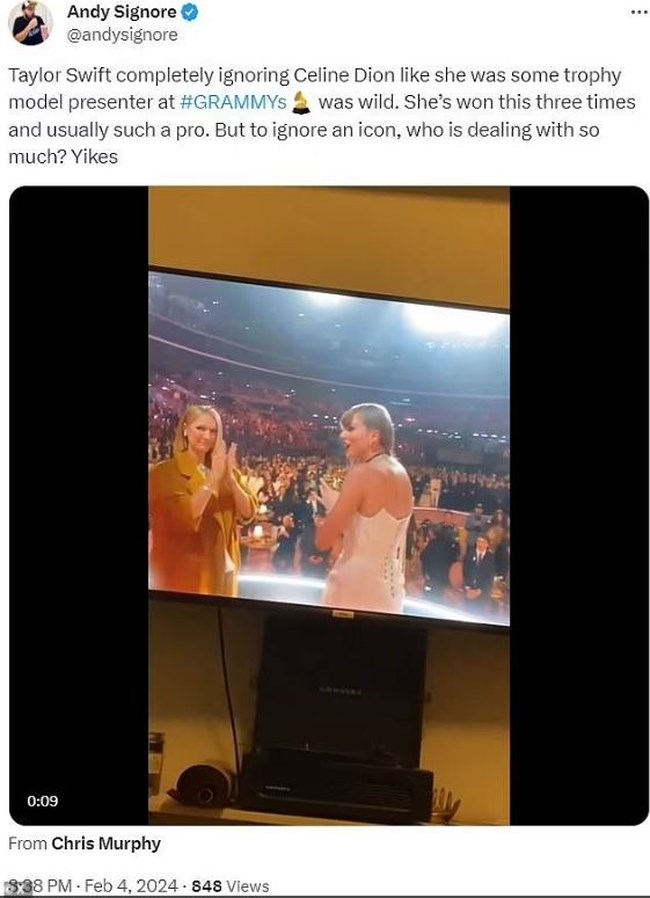Open the post's overflow menu
650x898 pixels.
coord(639,12)
